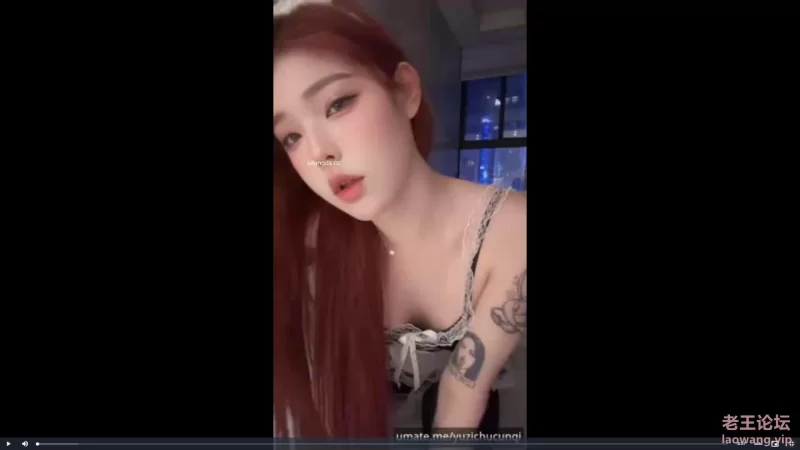The height and width of the screenshot is (450, 800).
Task: Mute the video sound
Action: (x=25, y=443)
